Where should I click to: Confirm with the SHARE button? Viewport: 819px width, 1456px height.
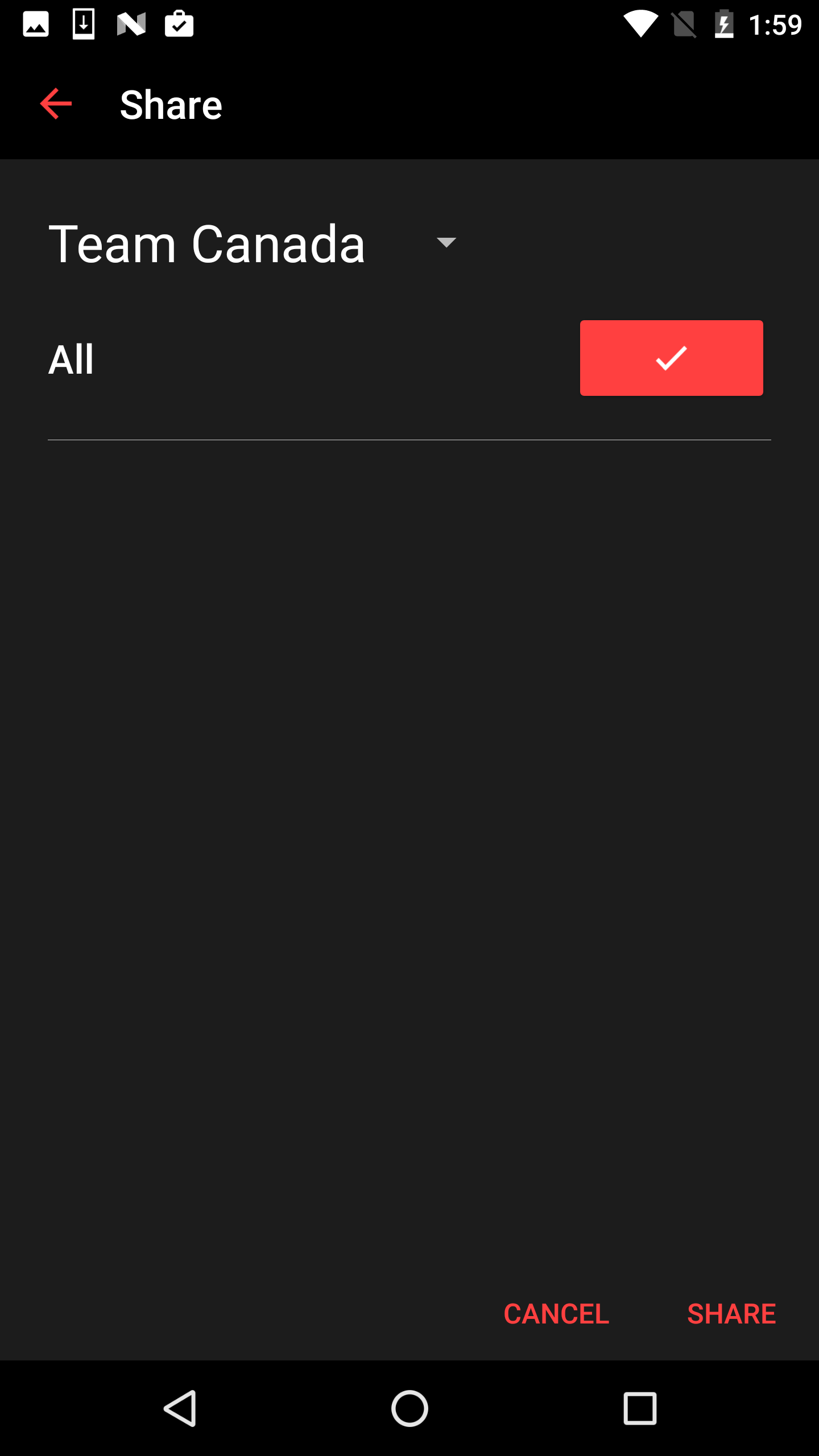731,1314
